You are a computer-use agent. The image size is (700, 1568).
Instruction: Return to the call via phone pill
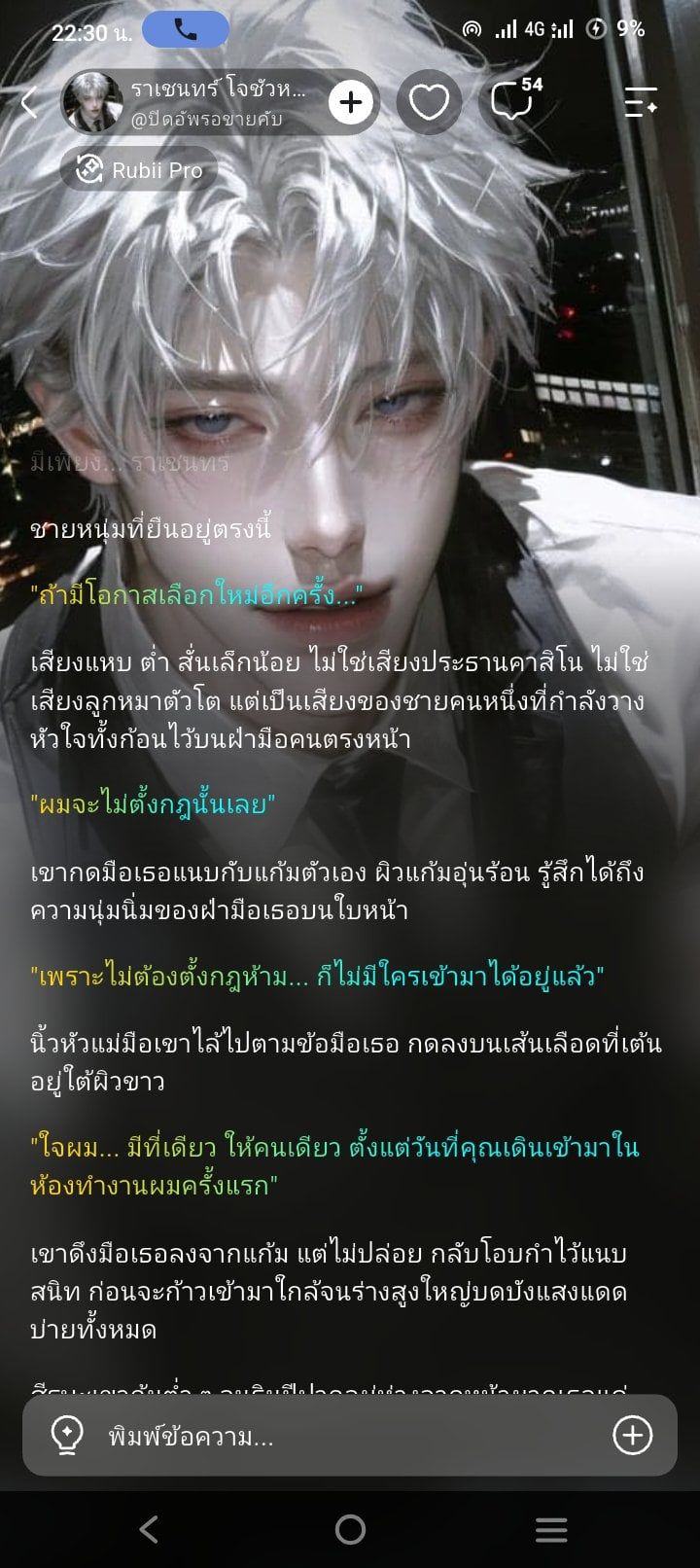click(186, 30)
